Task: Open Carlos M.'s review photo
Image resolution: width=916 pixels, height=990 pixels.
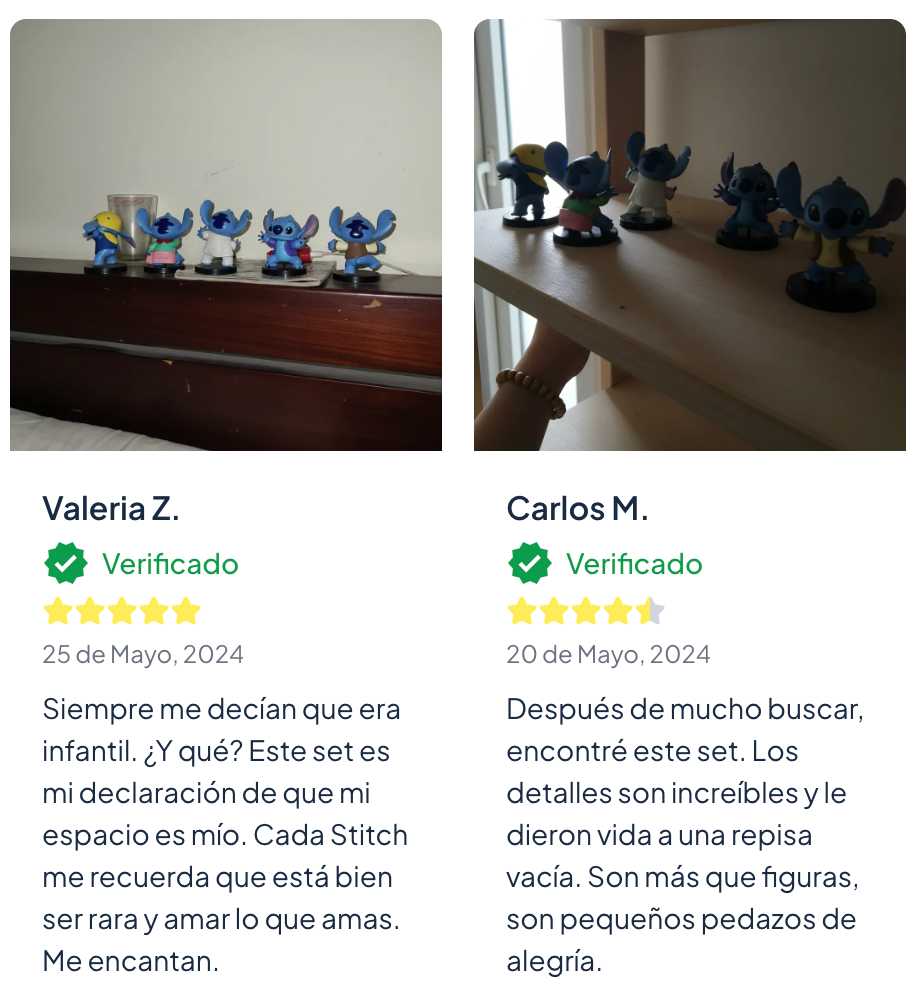Action: pos(689,235)
